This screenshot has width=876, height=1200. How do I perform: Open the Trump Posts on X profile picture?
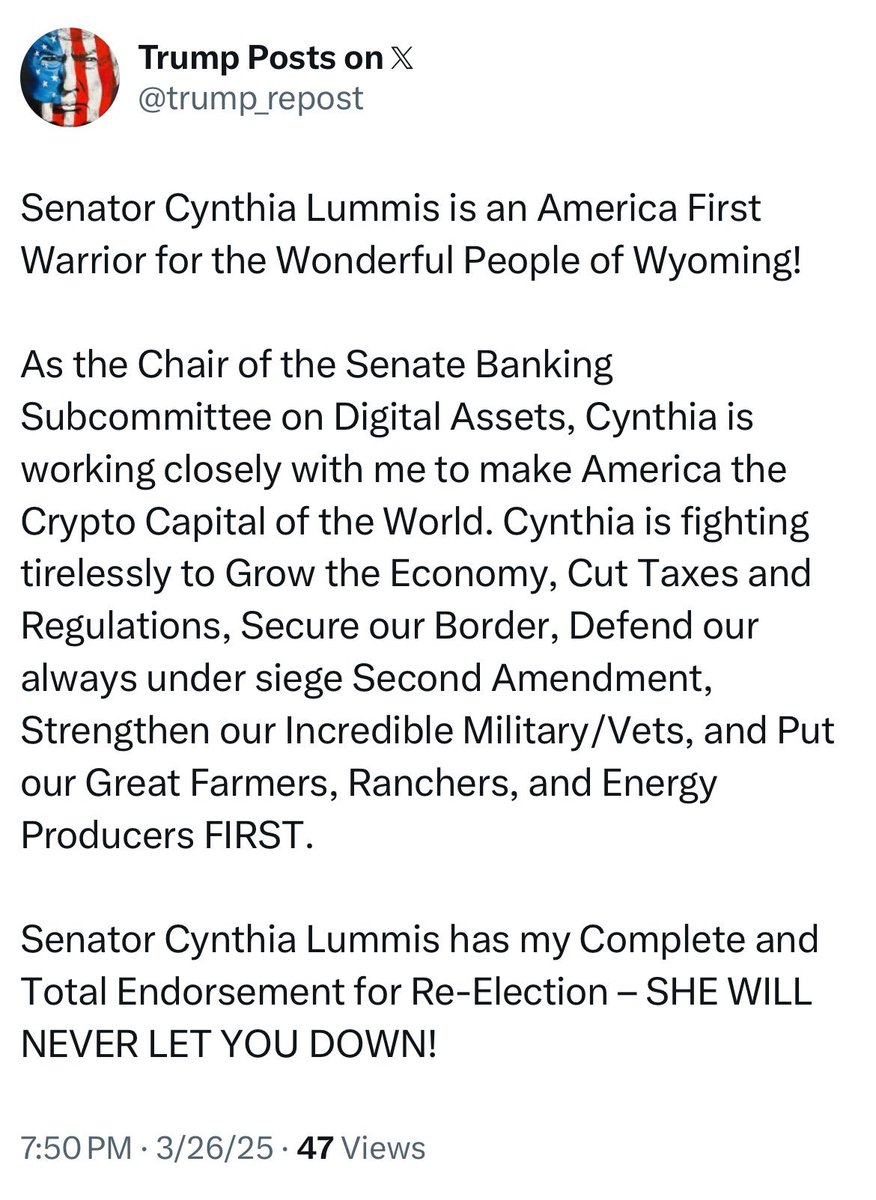[x=70, y=77]
